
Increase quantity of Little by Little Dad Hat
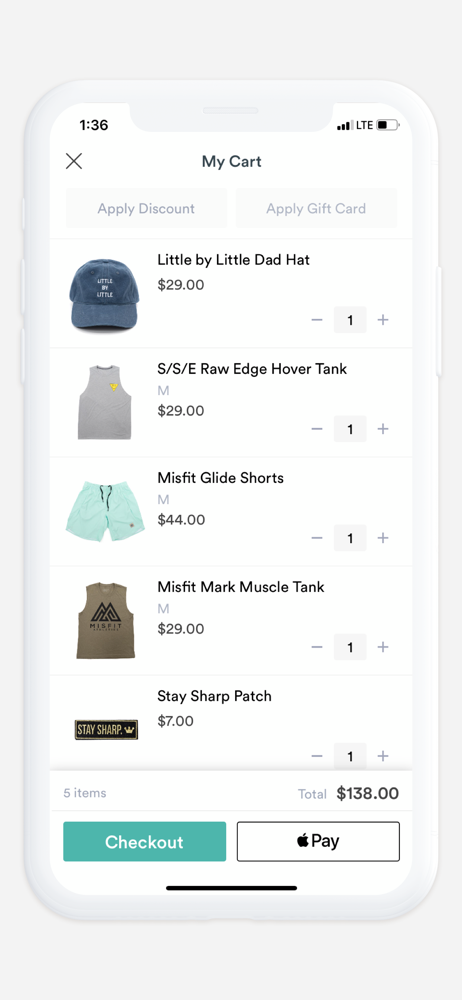click(x=383, y=320)
